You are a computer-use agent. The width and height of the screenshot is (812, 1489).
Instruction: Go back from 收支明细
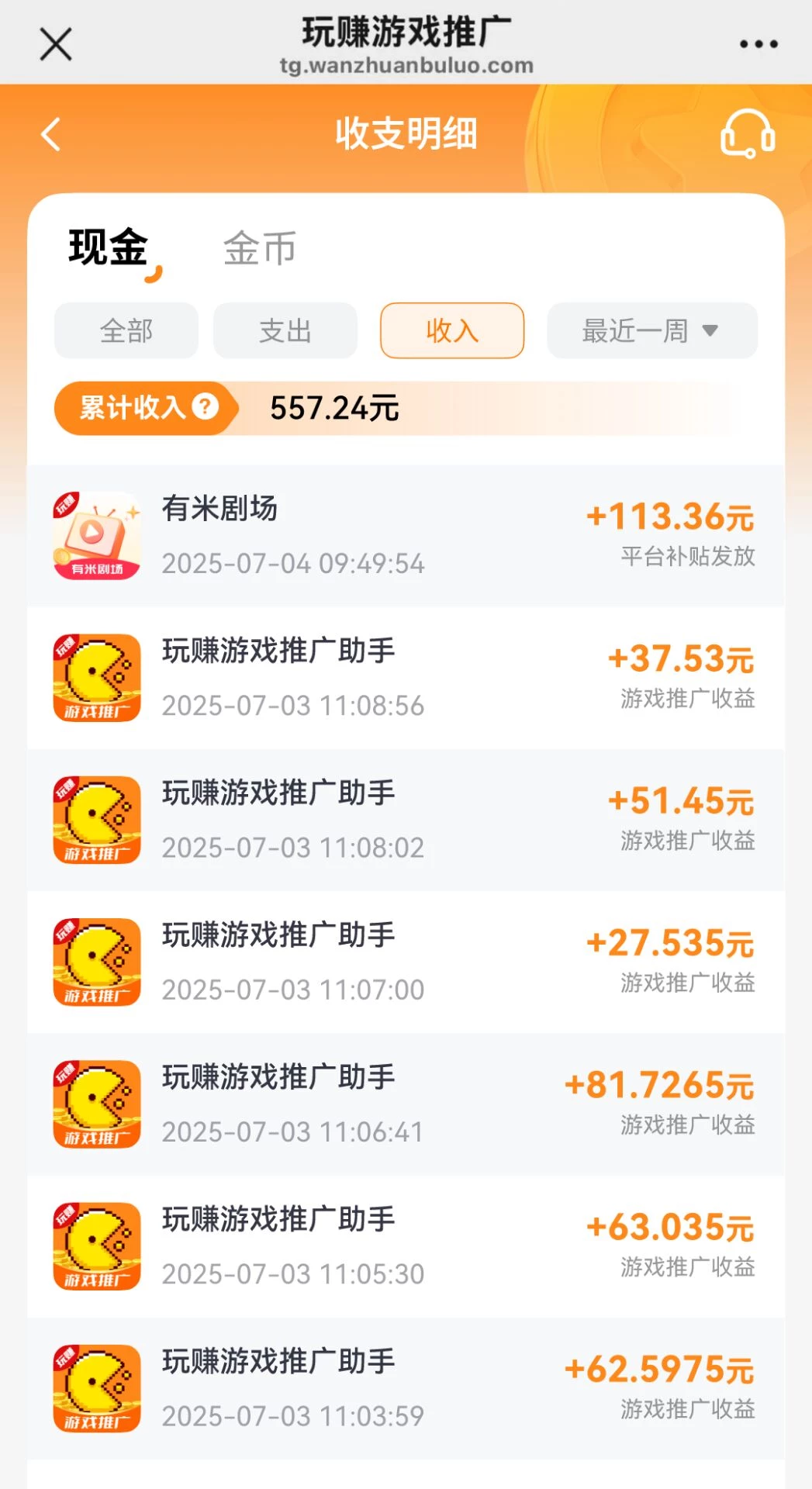coord(51,134)
